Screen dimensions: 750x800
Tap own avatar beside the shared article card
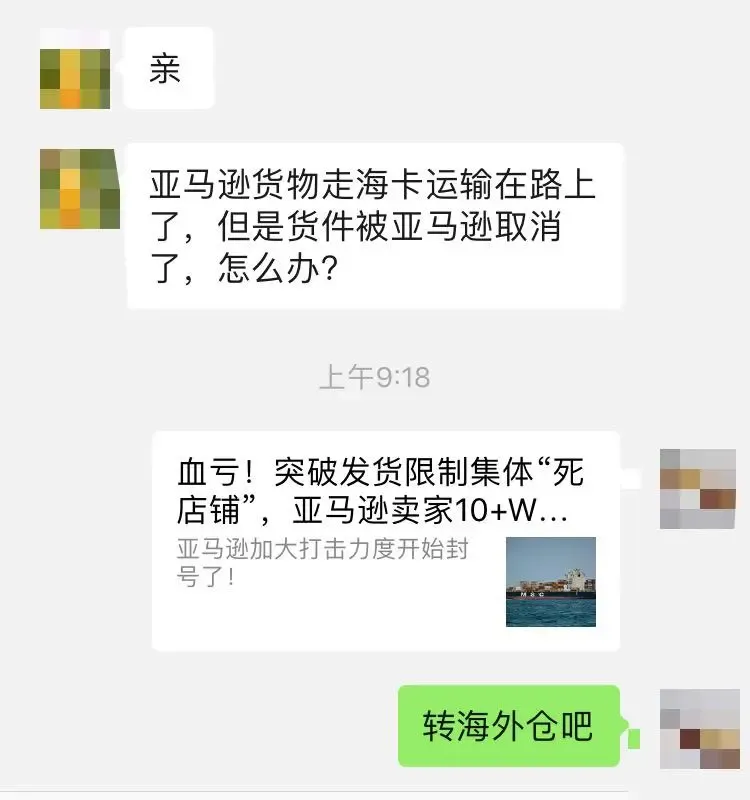tap(698, 489)
